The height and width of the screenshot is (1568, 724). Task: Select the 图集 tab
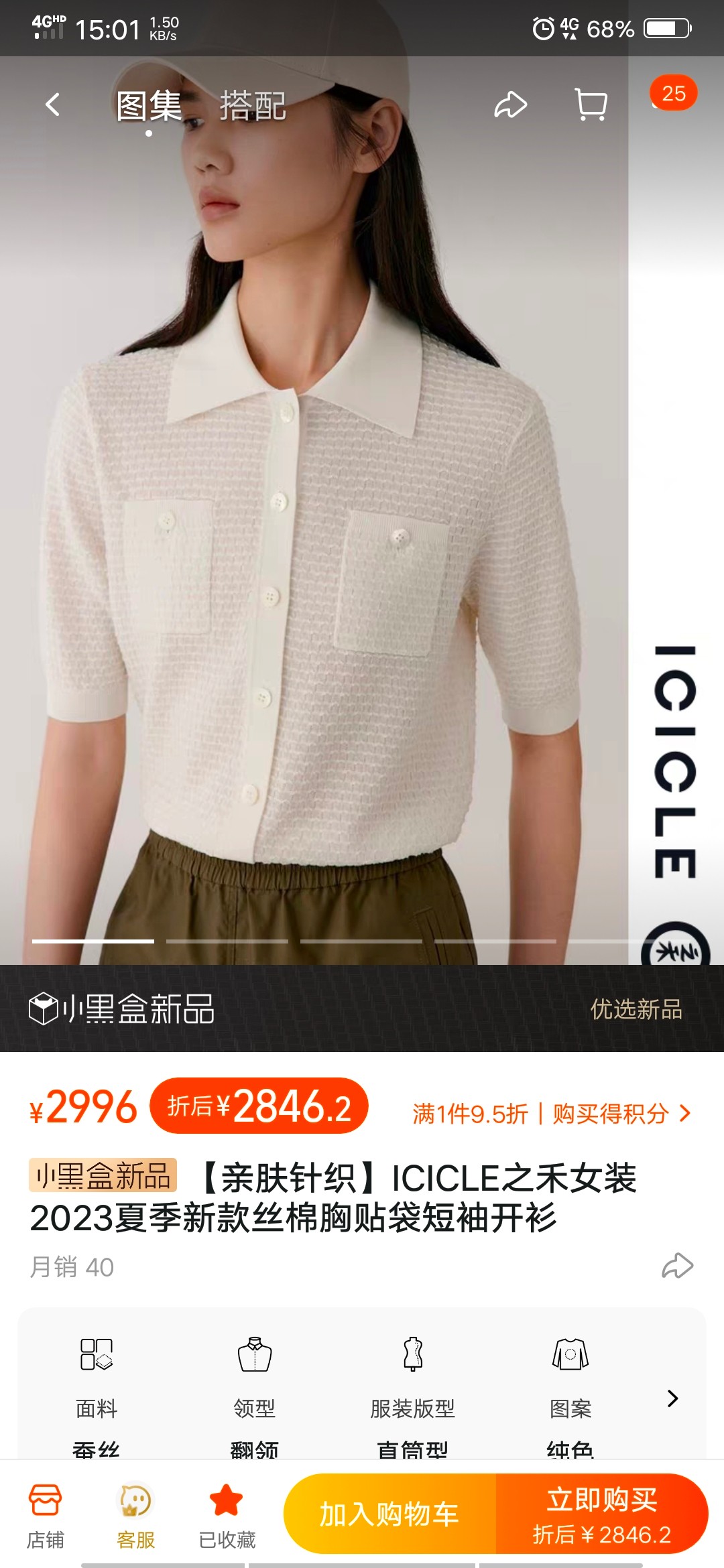pos(149,106)
